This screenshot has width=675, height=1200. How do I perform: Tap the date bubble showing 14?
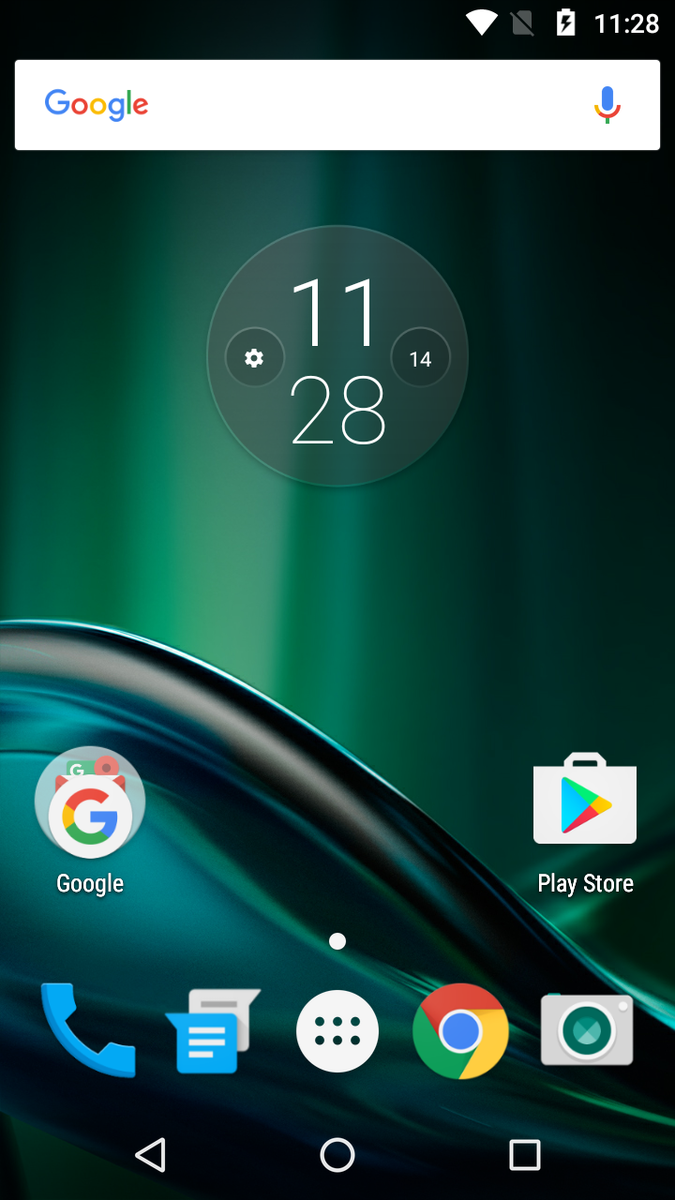[420, 358]
